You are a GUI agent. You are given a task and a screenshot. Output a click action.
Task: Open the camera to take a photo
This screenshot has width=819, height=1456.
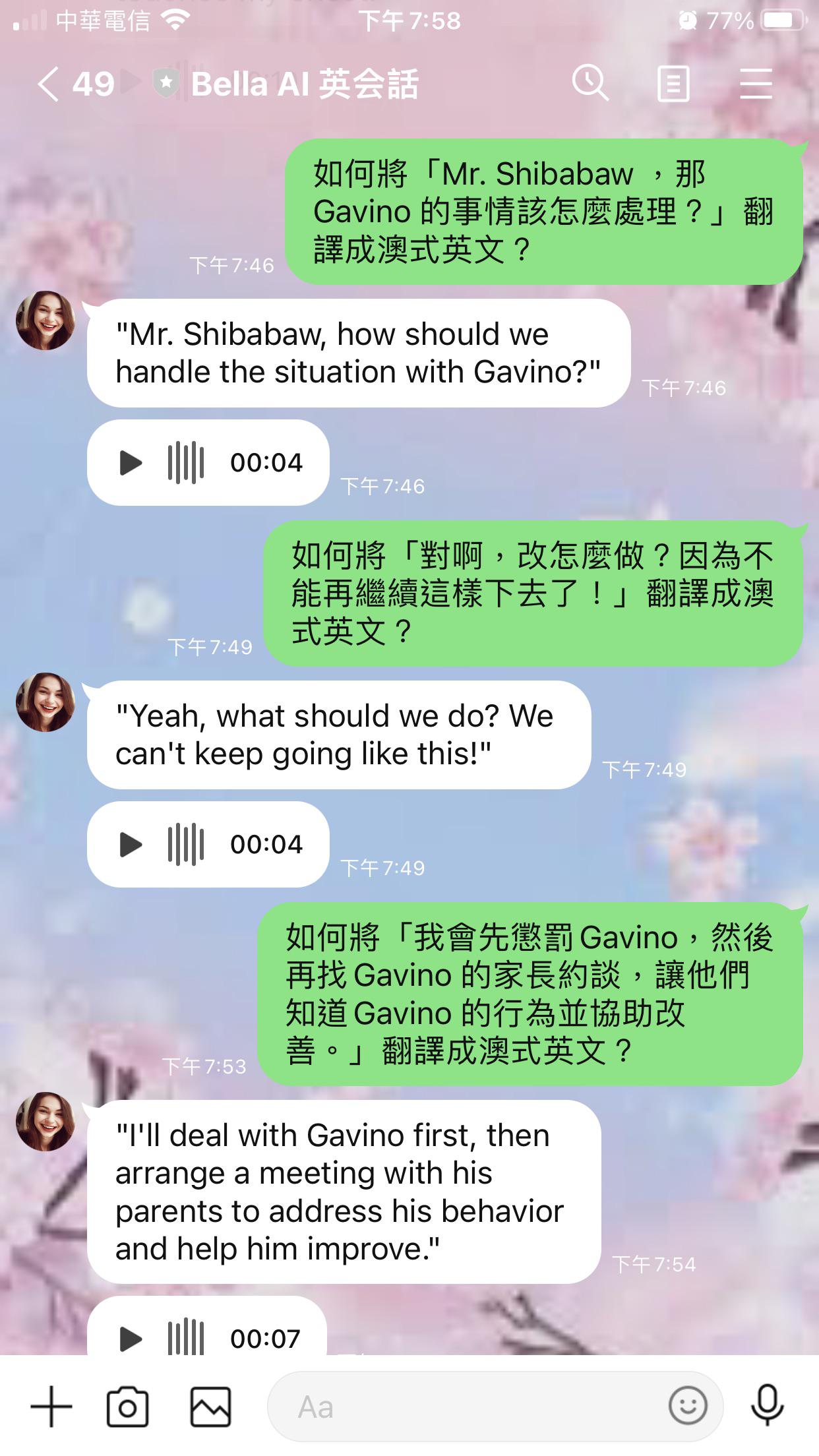(127, 1407)
